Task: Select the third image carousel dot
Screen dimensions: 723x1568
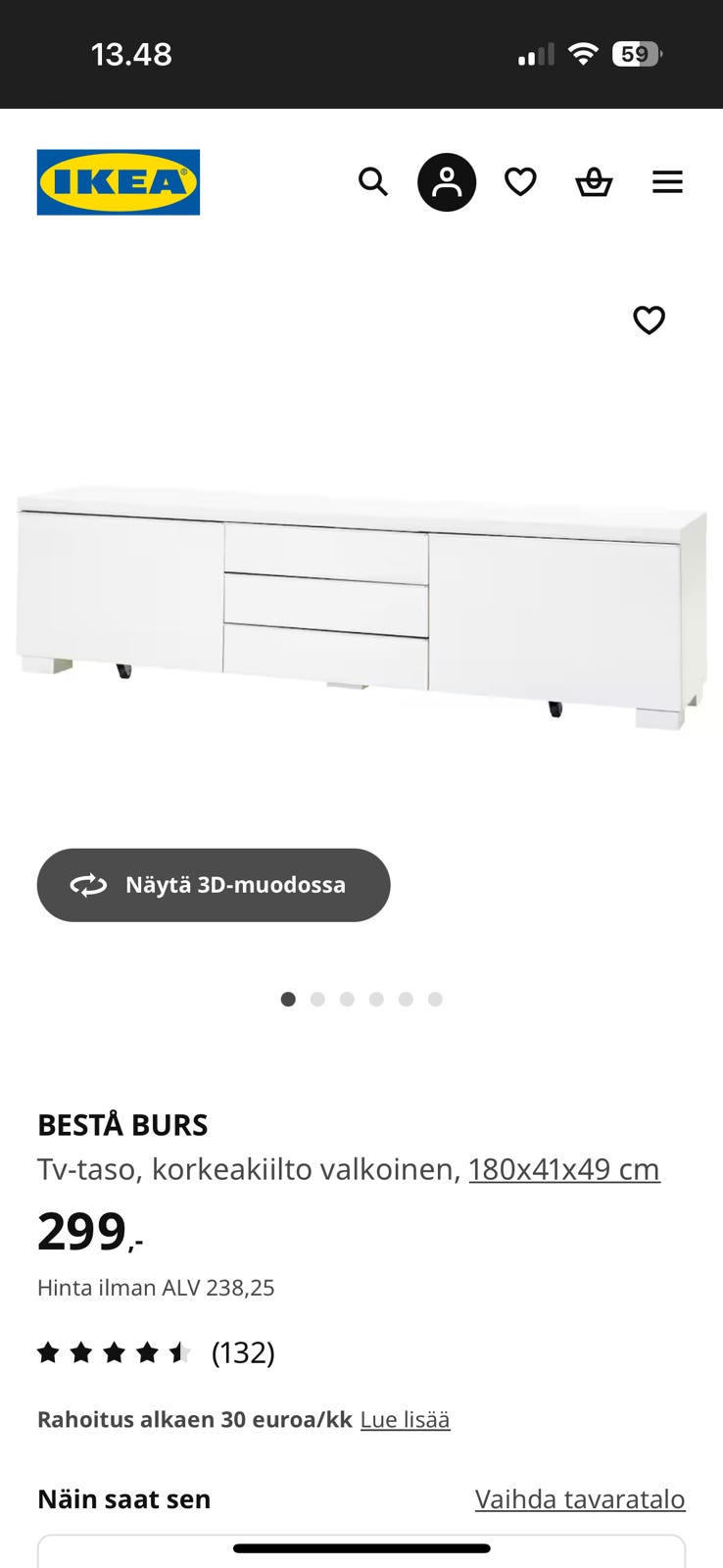Action: 347,999
